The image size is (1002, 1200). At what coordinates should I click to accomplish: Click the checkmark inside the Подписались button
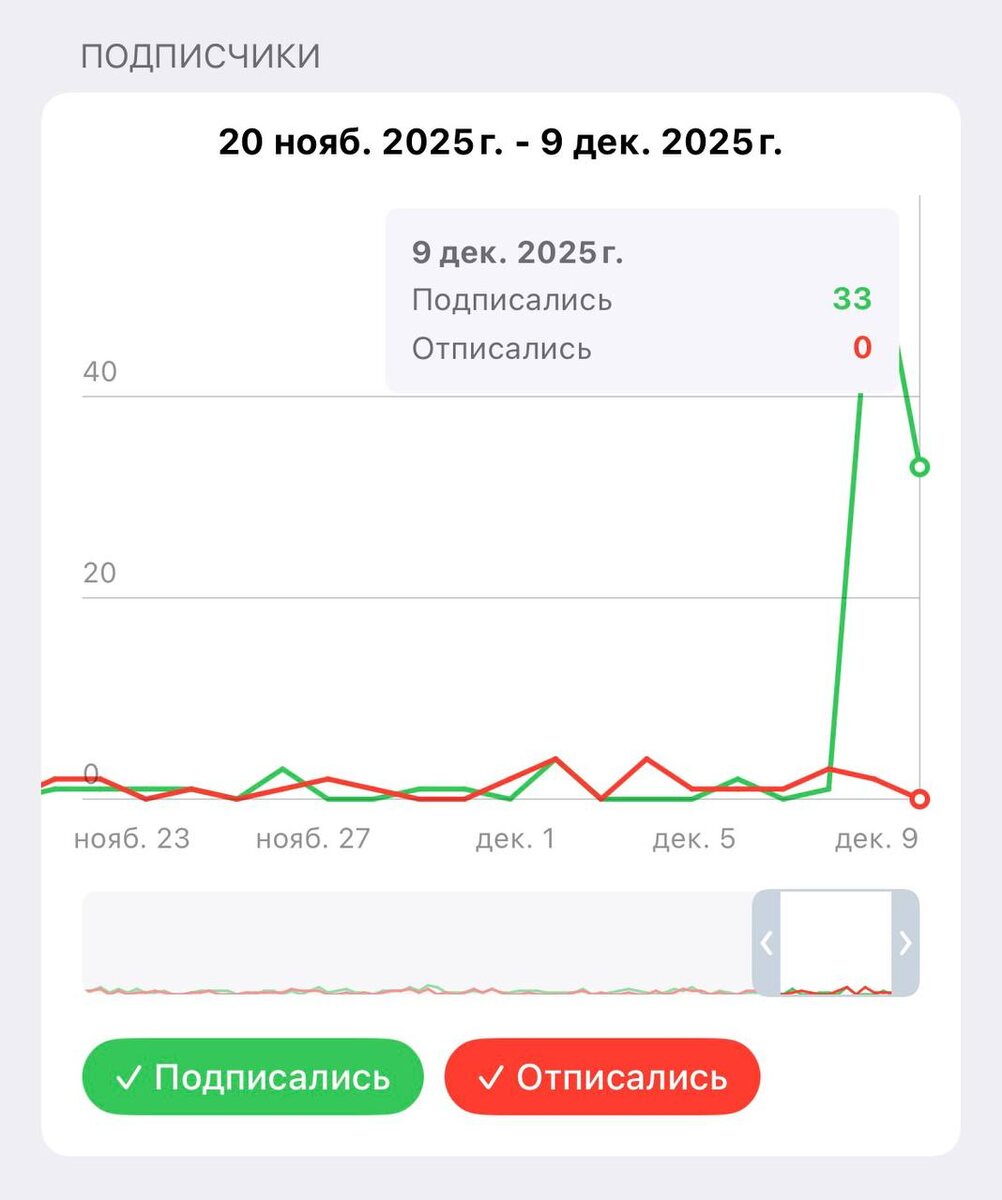point(130,1077)
